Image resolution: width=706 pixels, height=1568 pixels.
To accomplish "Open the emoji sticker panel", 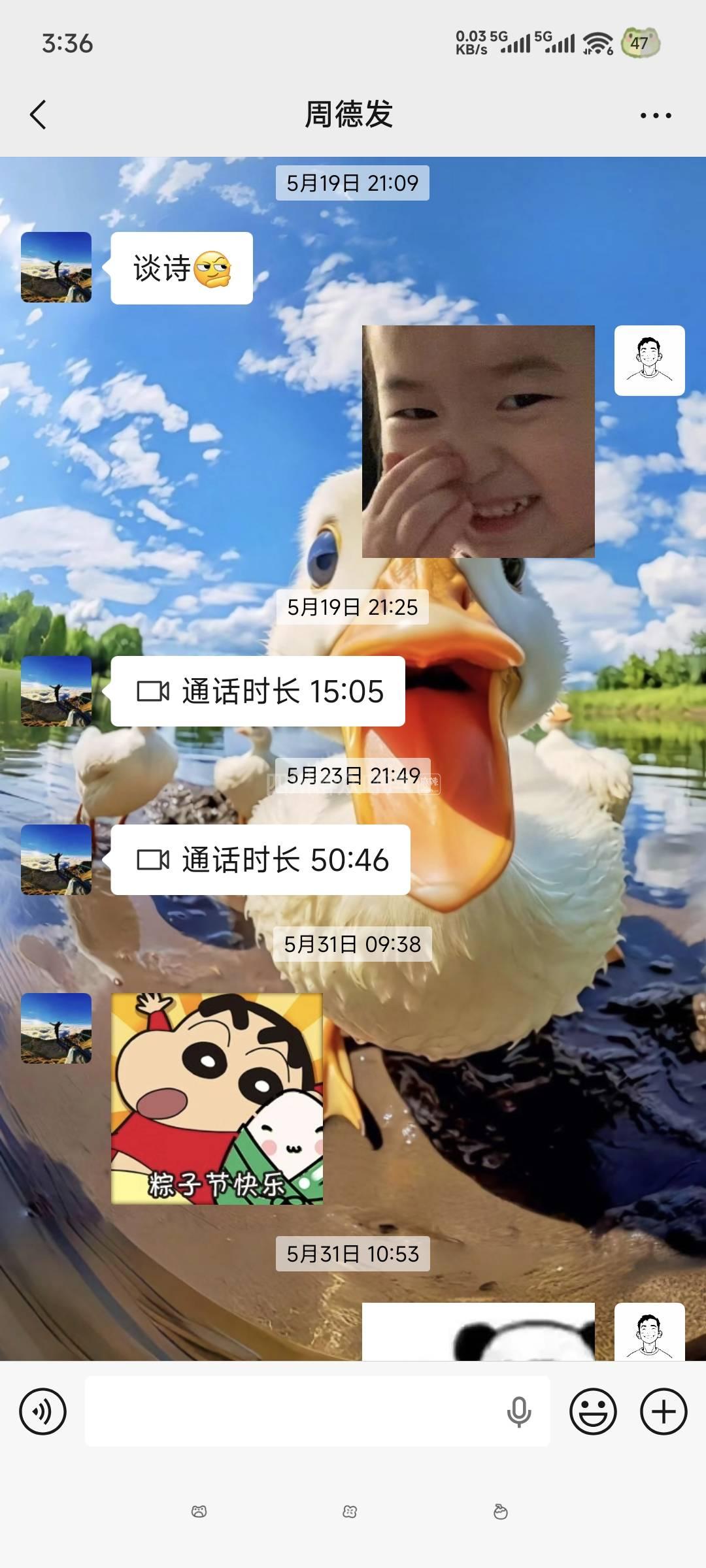I will (x=593, y=1411).
